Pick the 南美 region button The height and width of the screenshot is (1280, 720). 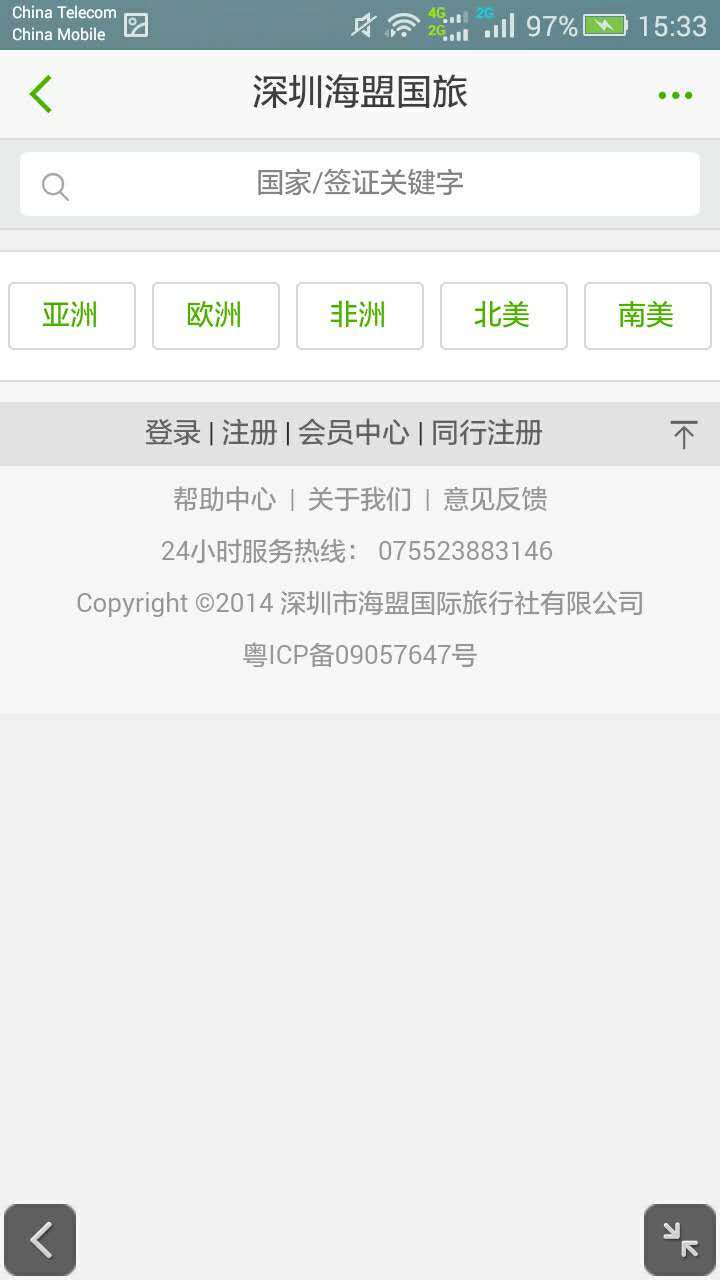pos(647,316)
